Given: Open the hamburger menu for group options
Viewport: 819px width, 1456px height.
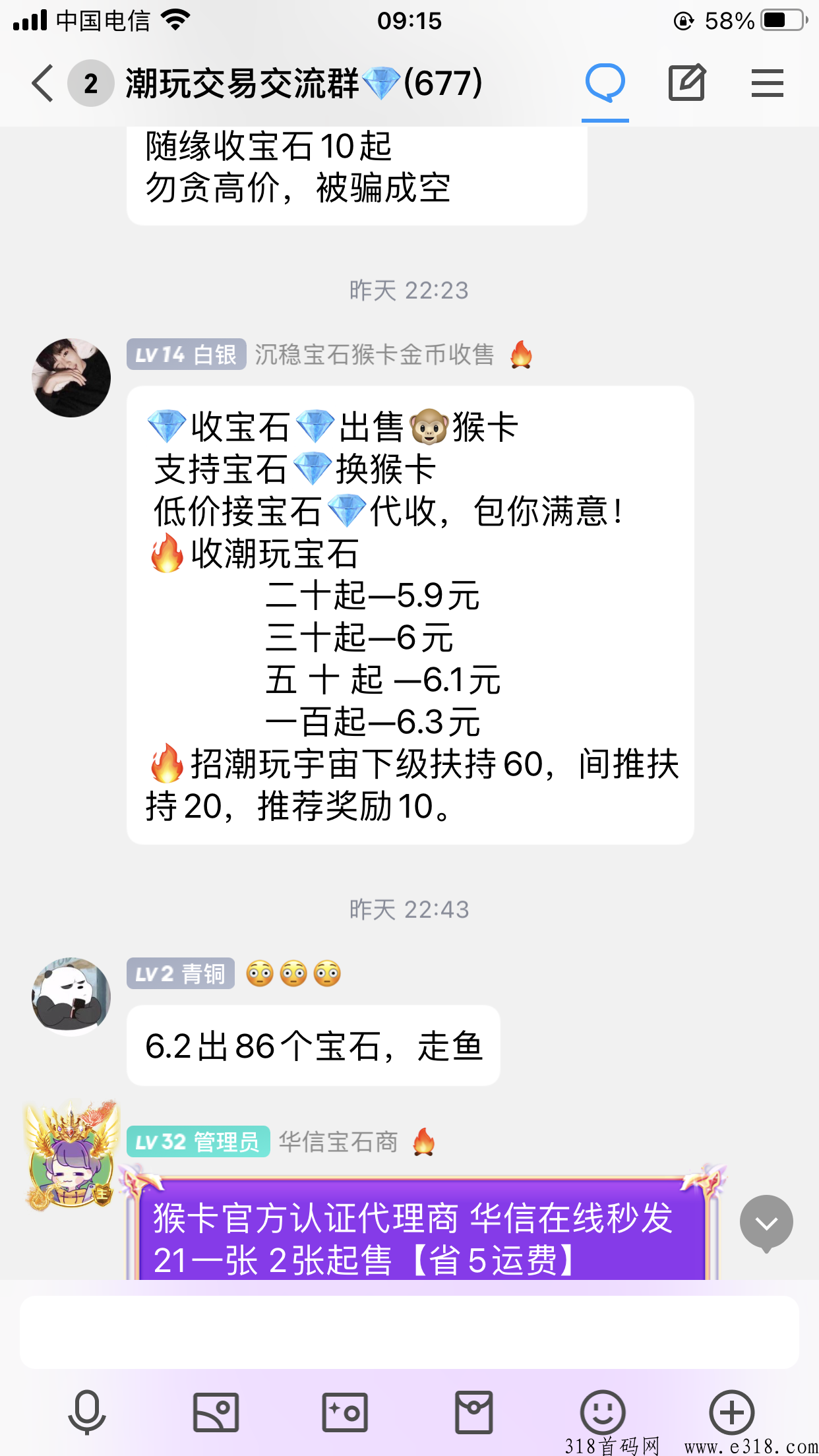Looking at the screenshot, I should point(768,84).
